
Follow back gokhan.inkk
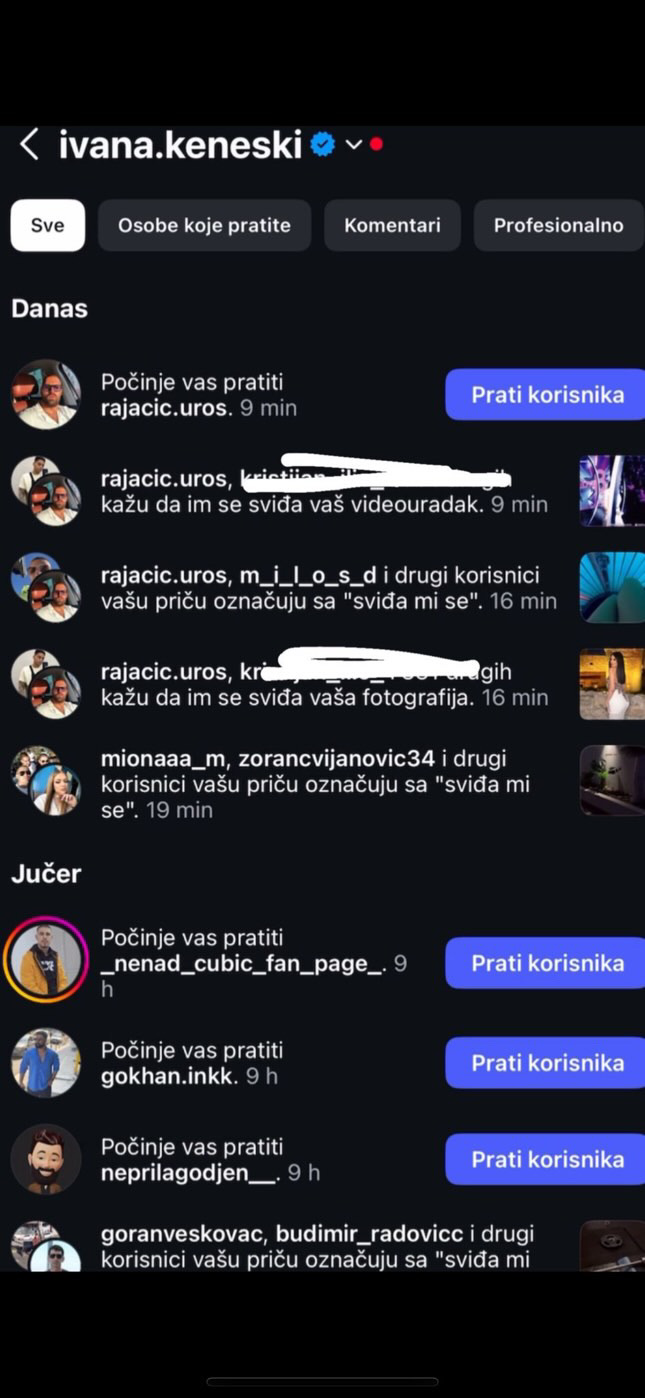coord(546,1063)
